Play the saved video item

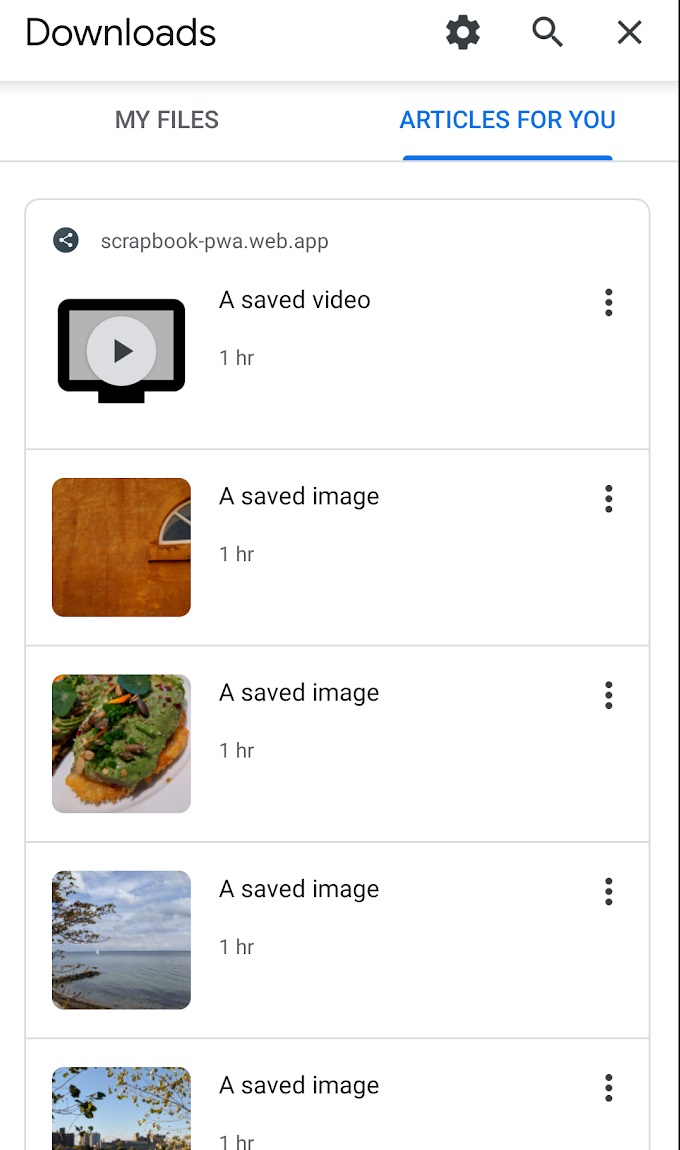[x=122, y=351]
